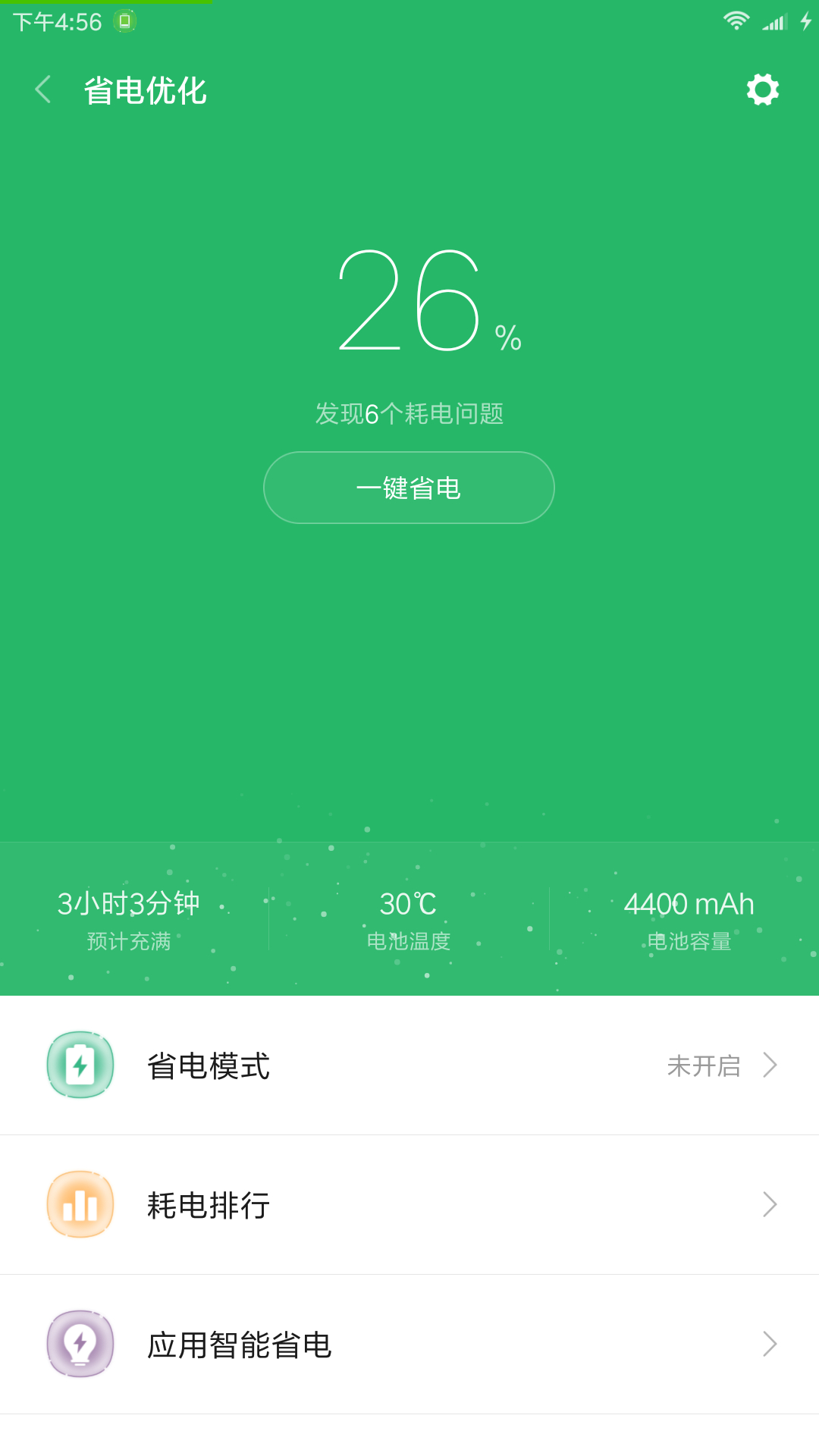The image size is (819, 1456).
Task: Open 耗电排行 ranking
Action: tap(409, 1205)
